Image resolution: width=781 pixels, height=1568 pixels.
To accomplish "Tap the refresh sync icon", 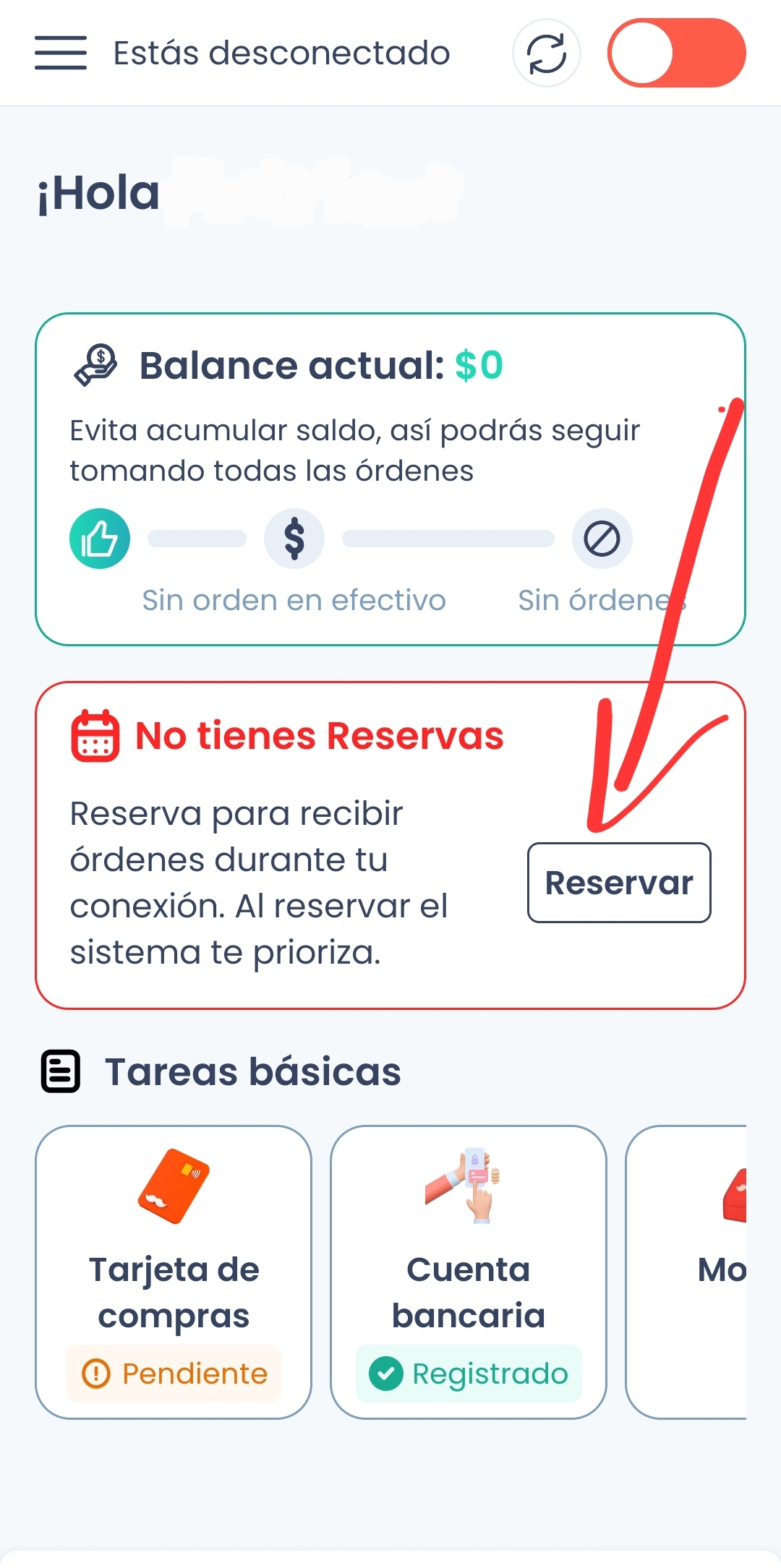I will [546, 53].
